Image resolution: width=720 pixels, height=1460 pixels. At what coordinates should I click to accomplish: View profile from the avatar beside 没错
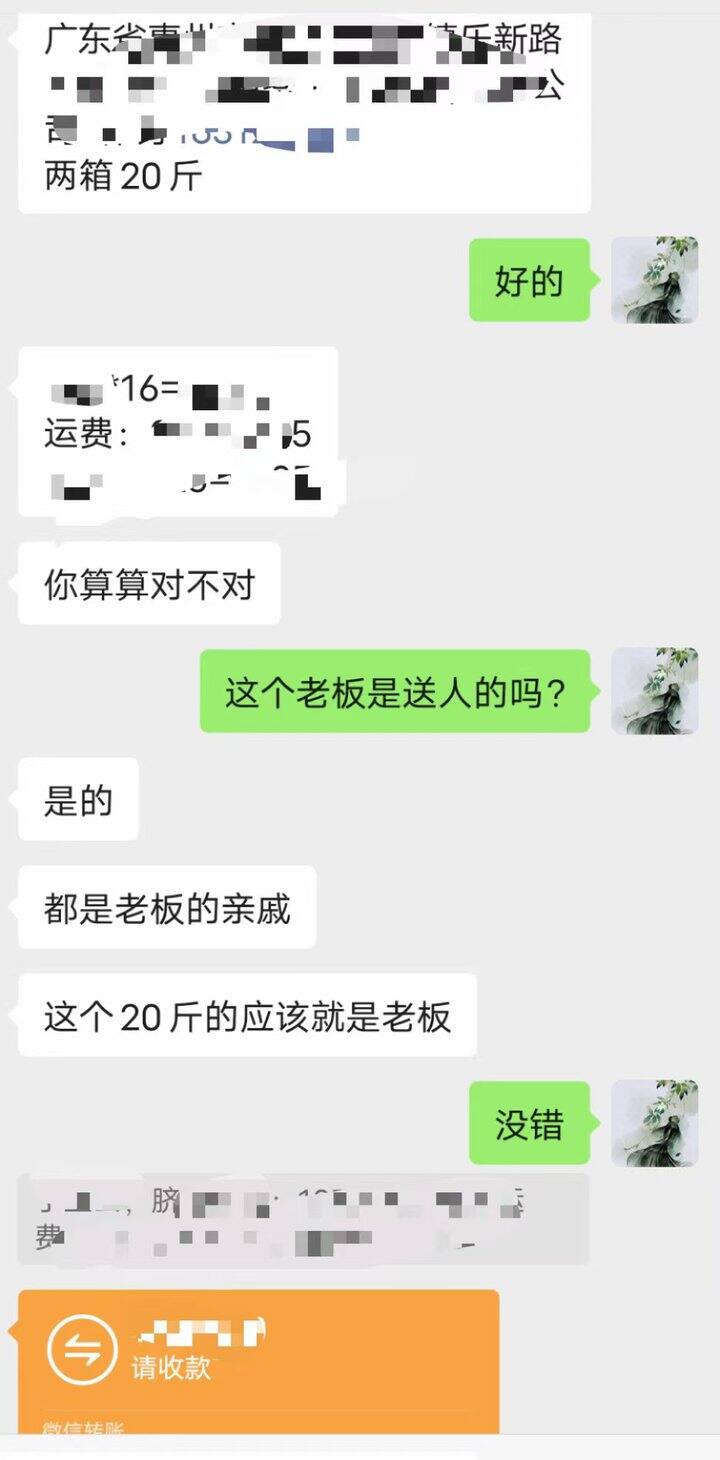tap(654, 1123)
